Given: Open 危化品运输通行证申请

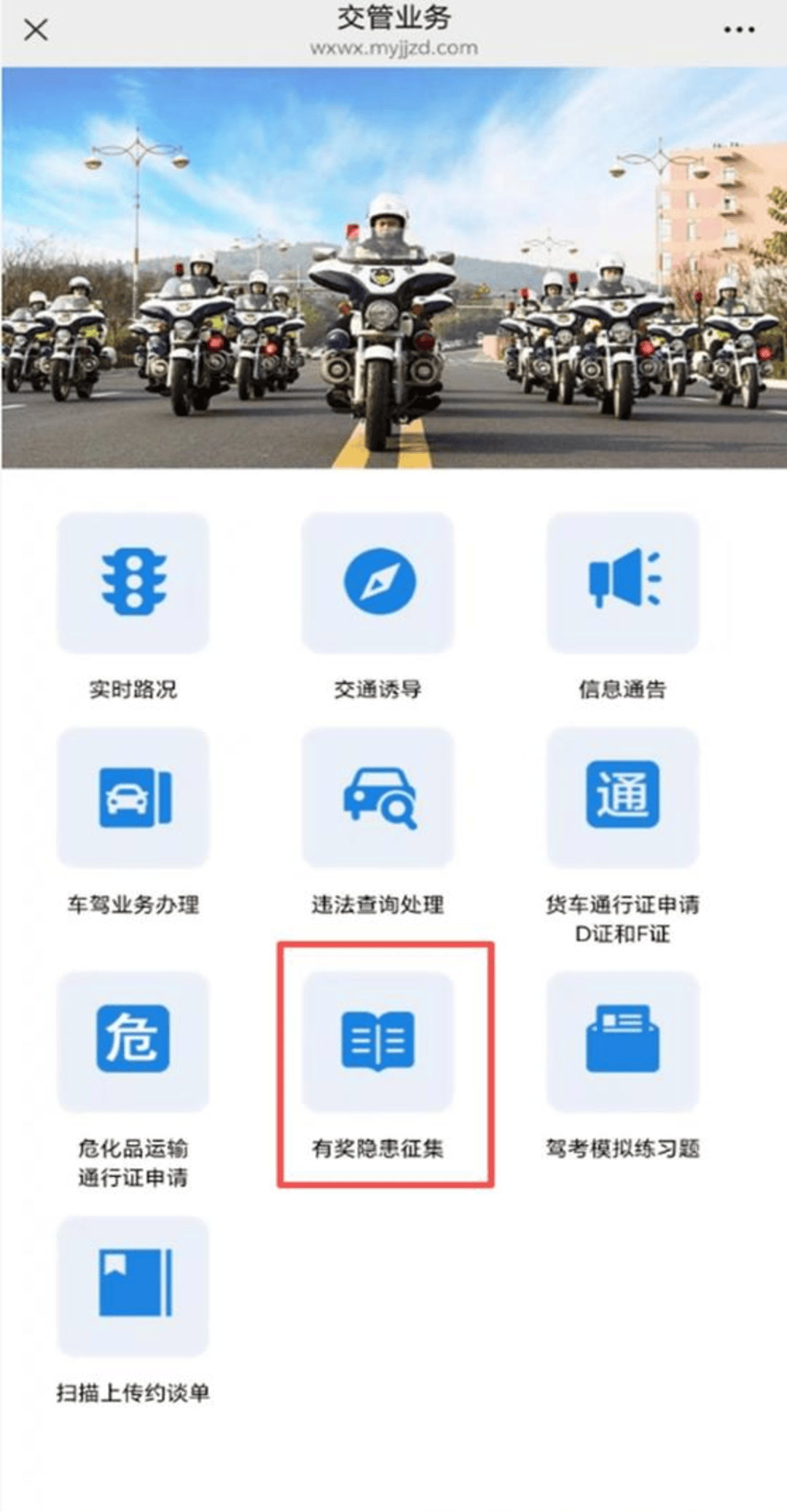Looking at the screenshot, I should coord(133,1041).
